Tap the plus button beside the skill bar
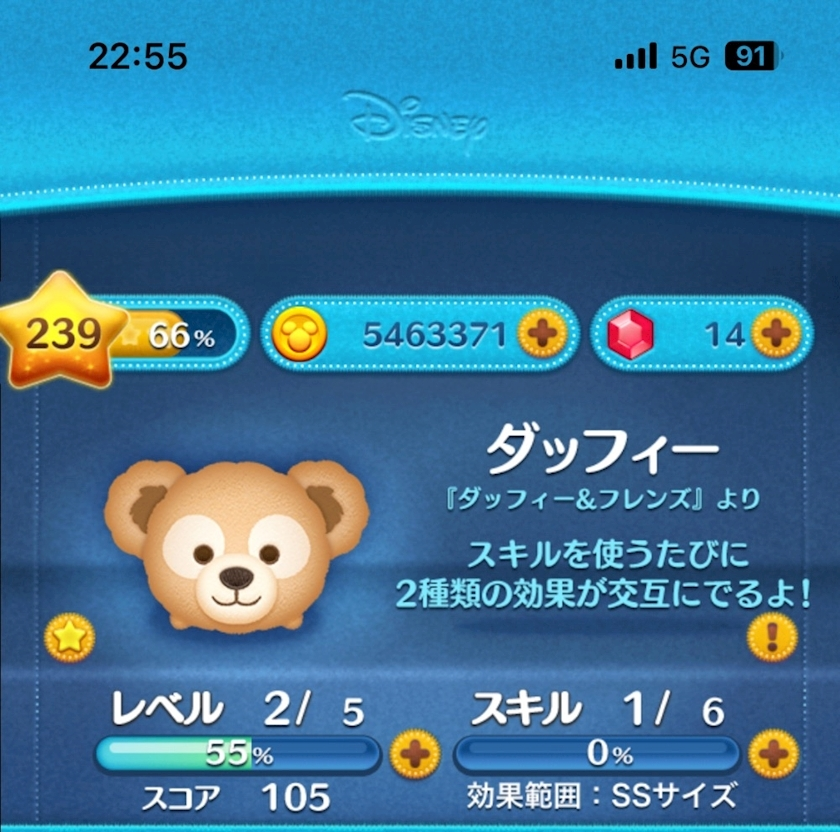The height and width of the screenshot is (832, 840). [773, 753]
